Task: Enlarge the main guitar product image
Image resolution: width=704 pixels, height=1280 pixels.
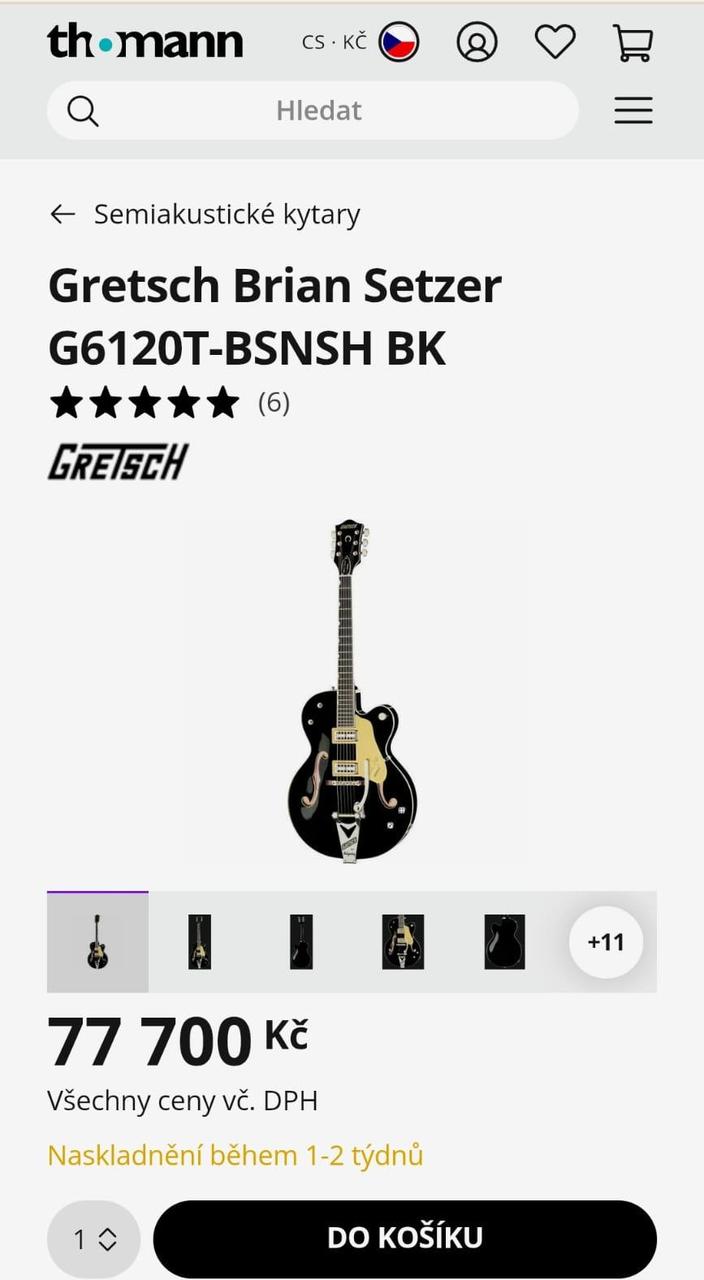Action: pos(352,690)
